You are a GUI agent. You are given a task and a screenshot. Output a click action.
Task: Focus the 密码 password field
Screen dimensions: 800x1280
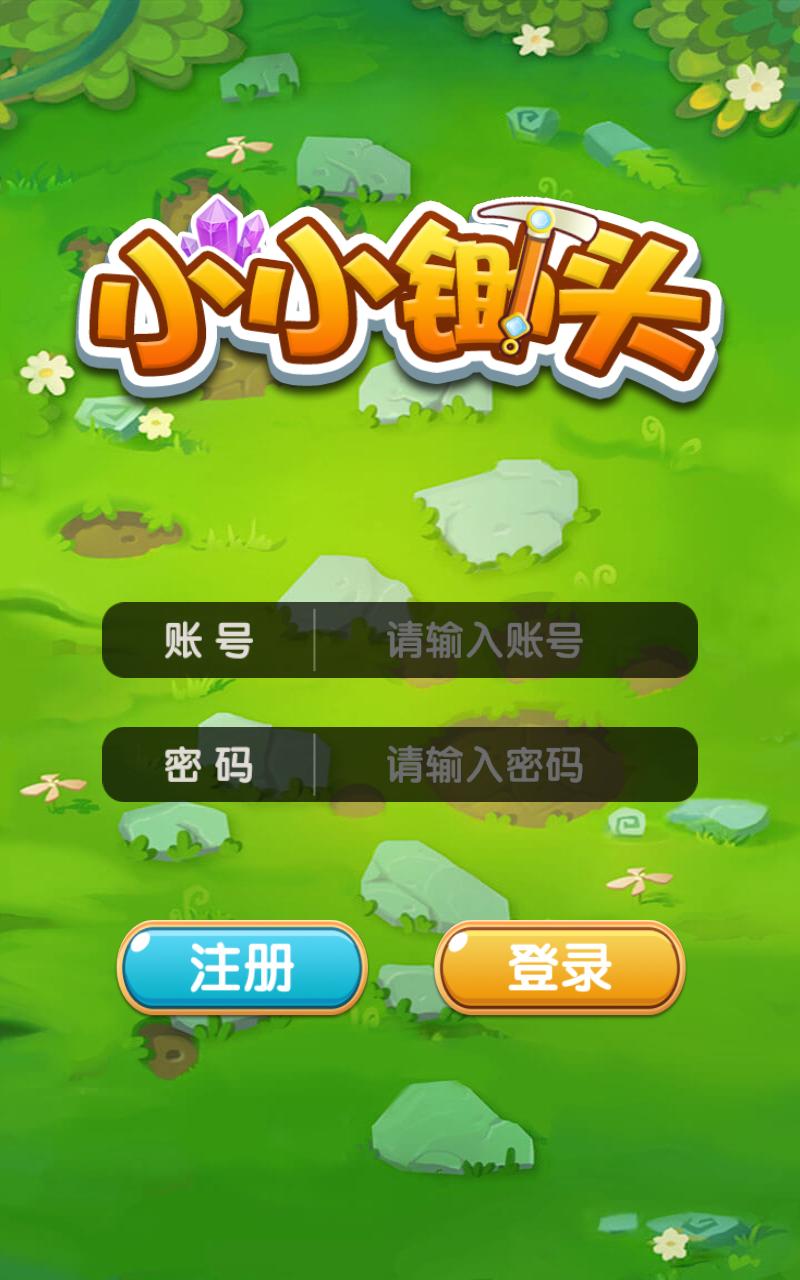485,765
